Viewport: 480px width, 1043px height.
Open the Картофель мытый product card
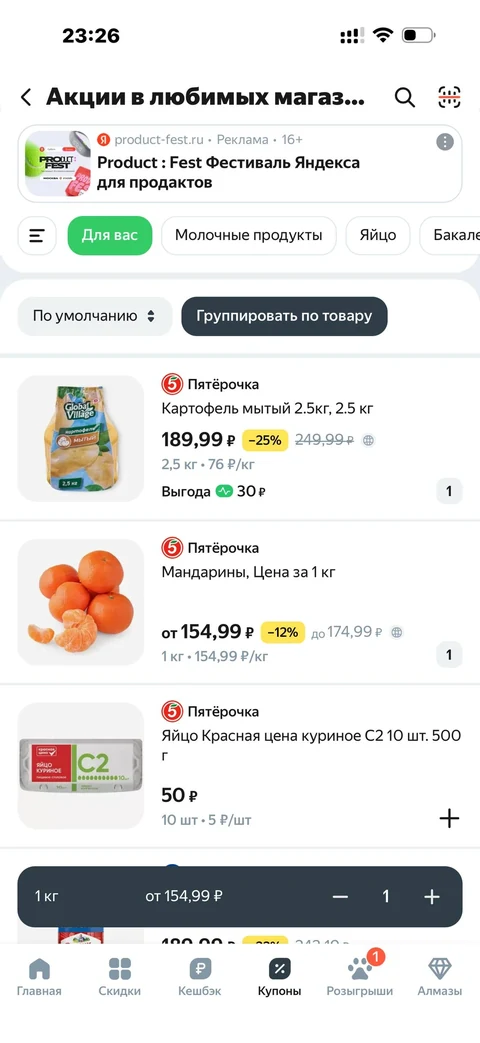239,439
